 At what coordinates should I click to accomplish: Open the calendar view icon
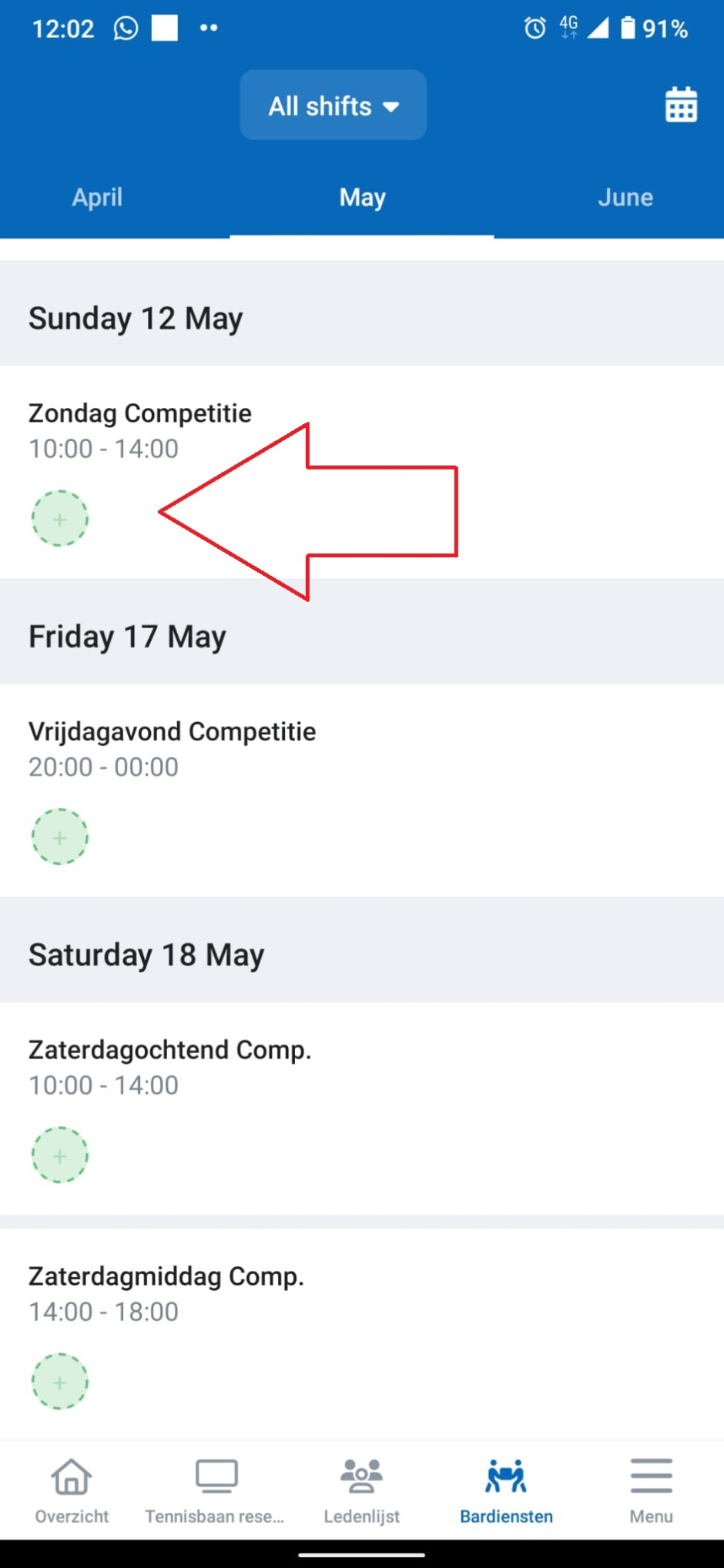pos(681,105)
